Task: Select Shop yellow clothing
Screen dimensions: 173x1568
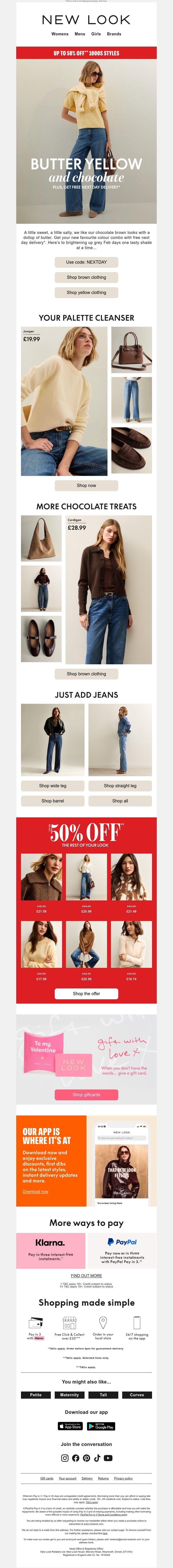Action: pyautogui.click(x=86, y=293)
